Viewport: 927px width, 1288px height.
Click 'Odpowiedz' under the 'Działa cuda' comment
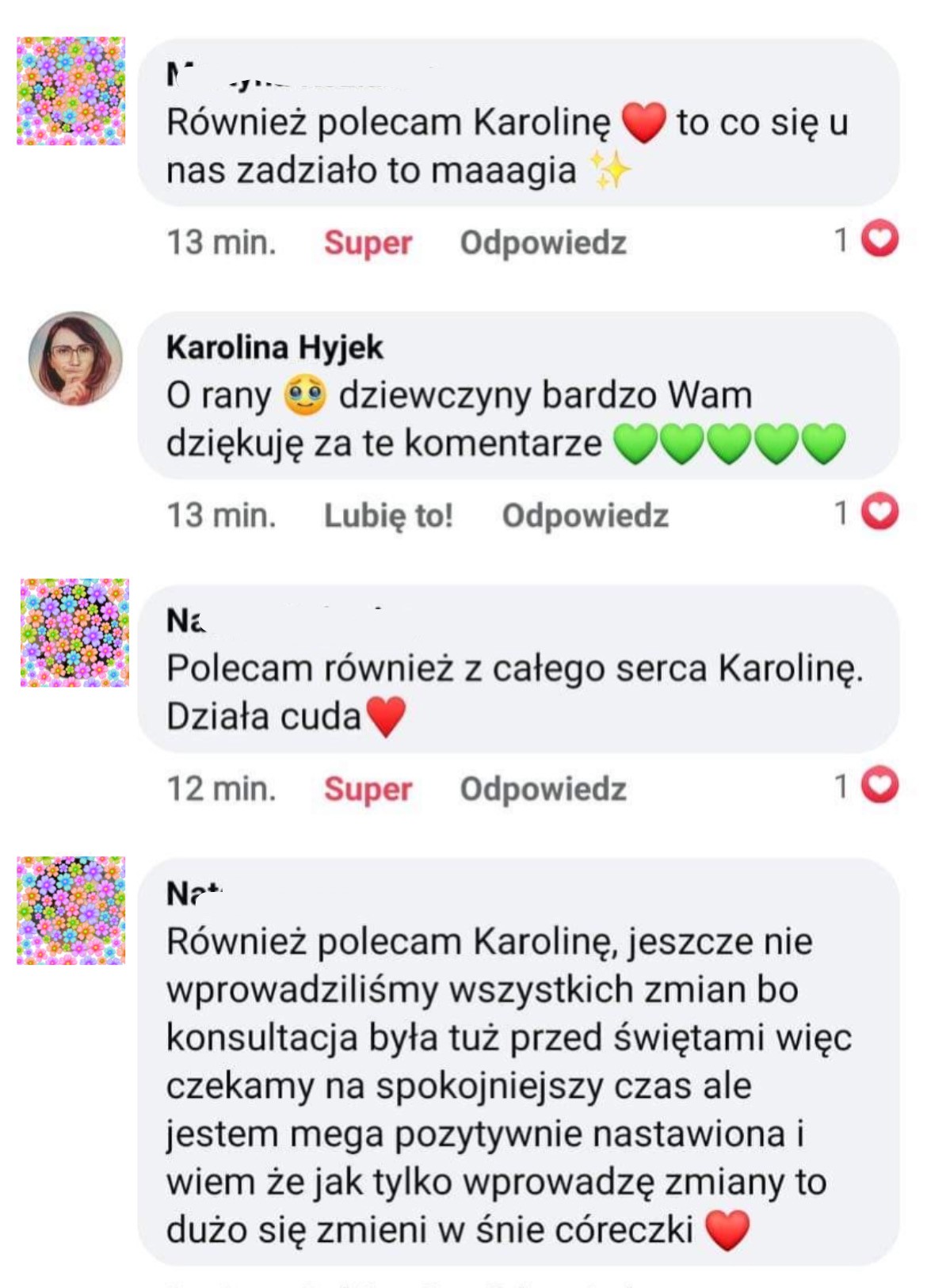click(x=543, y=787)
